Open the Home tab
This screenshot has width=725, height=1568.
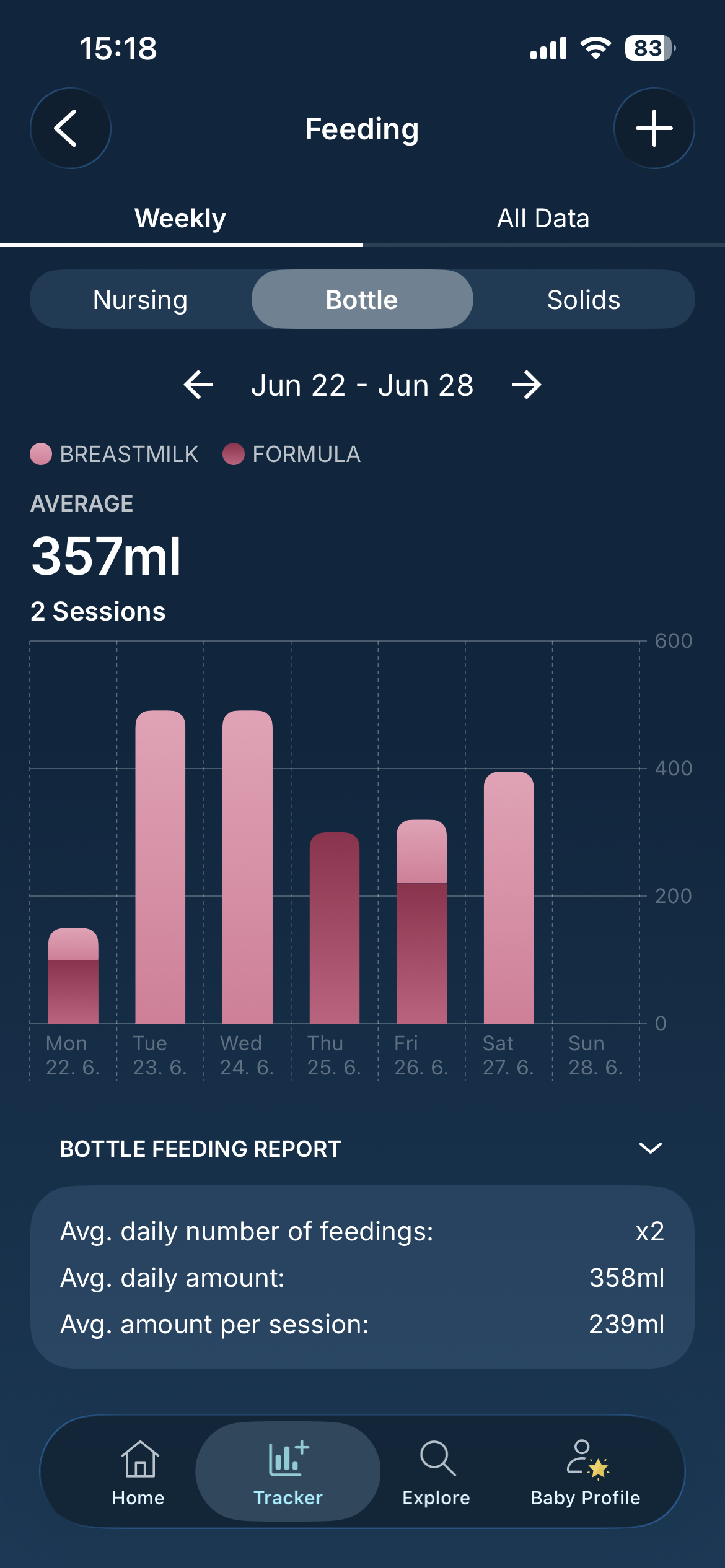pos(139,1472)
